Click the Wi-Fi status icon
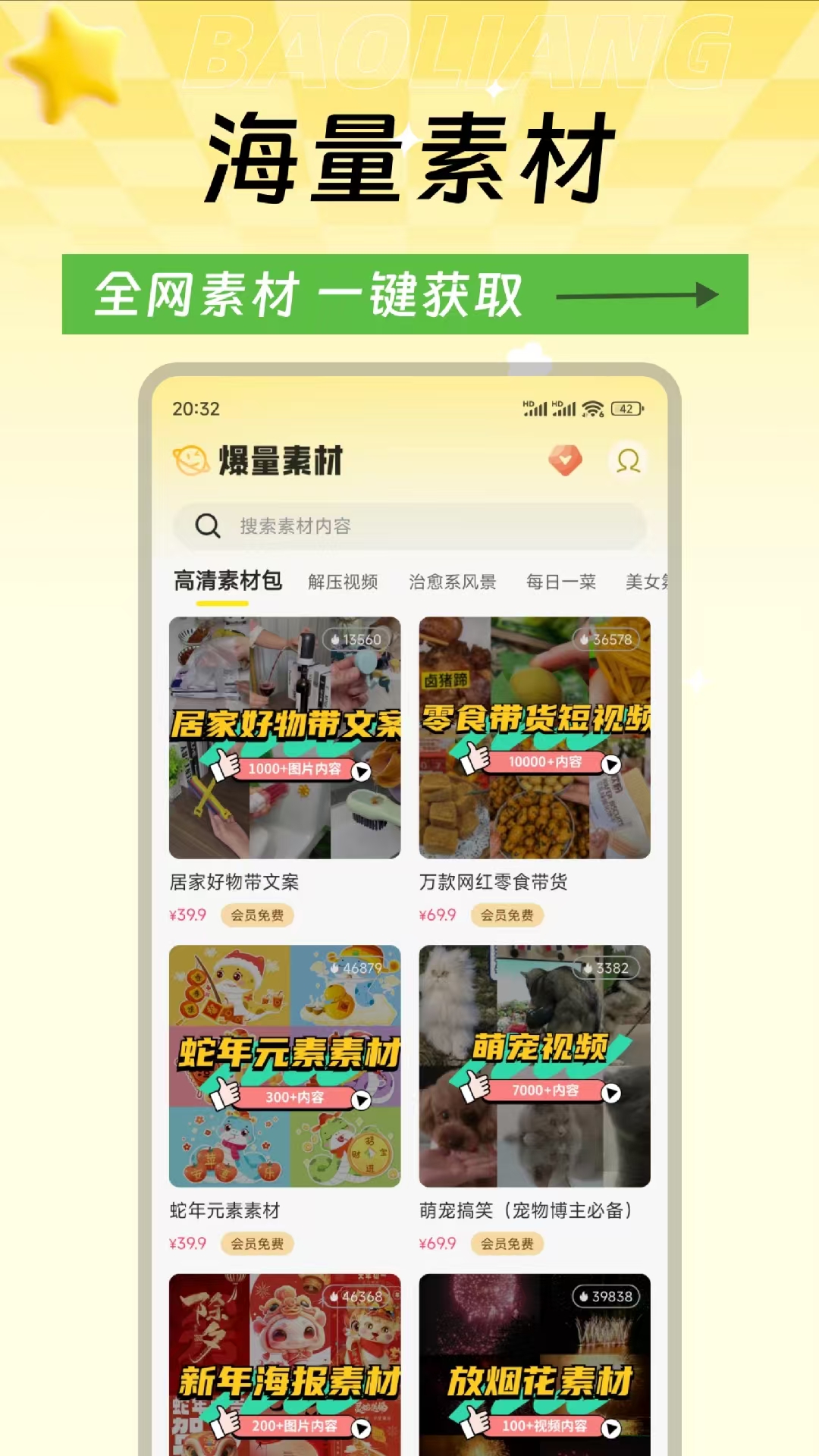 pos(593,407)
